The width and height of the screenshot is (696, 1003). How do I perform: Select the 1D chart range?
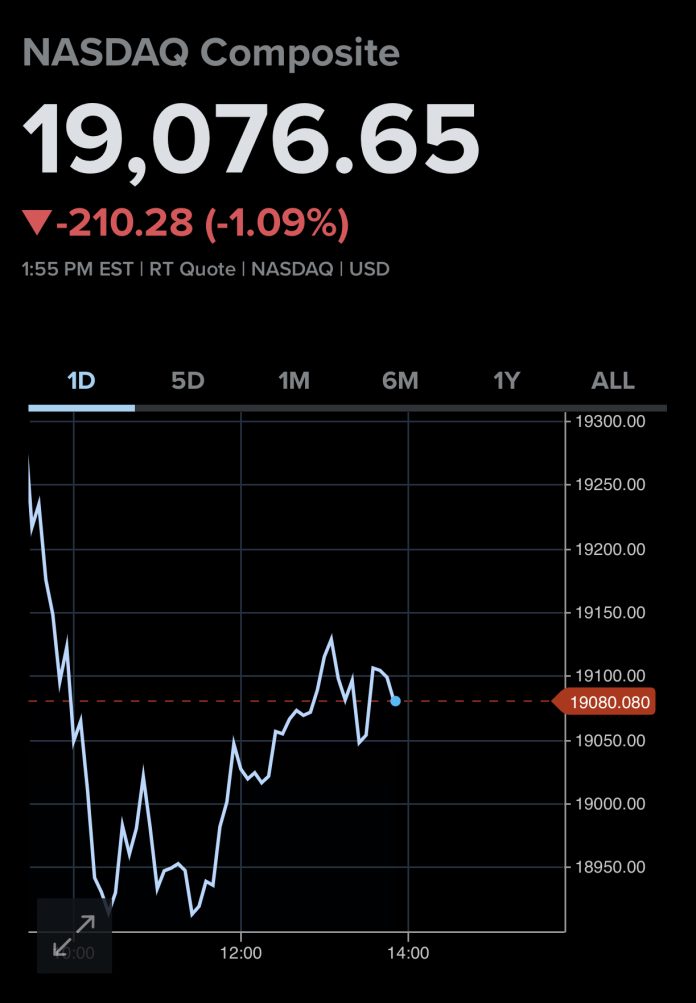click(81, 381)
